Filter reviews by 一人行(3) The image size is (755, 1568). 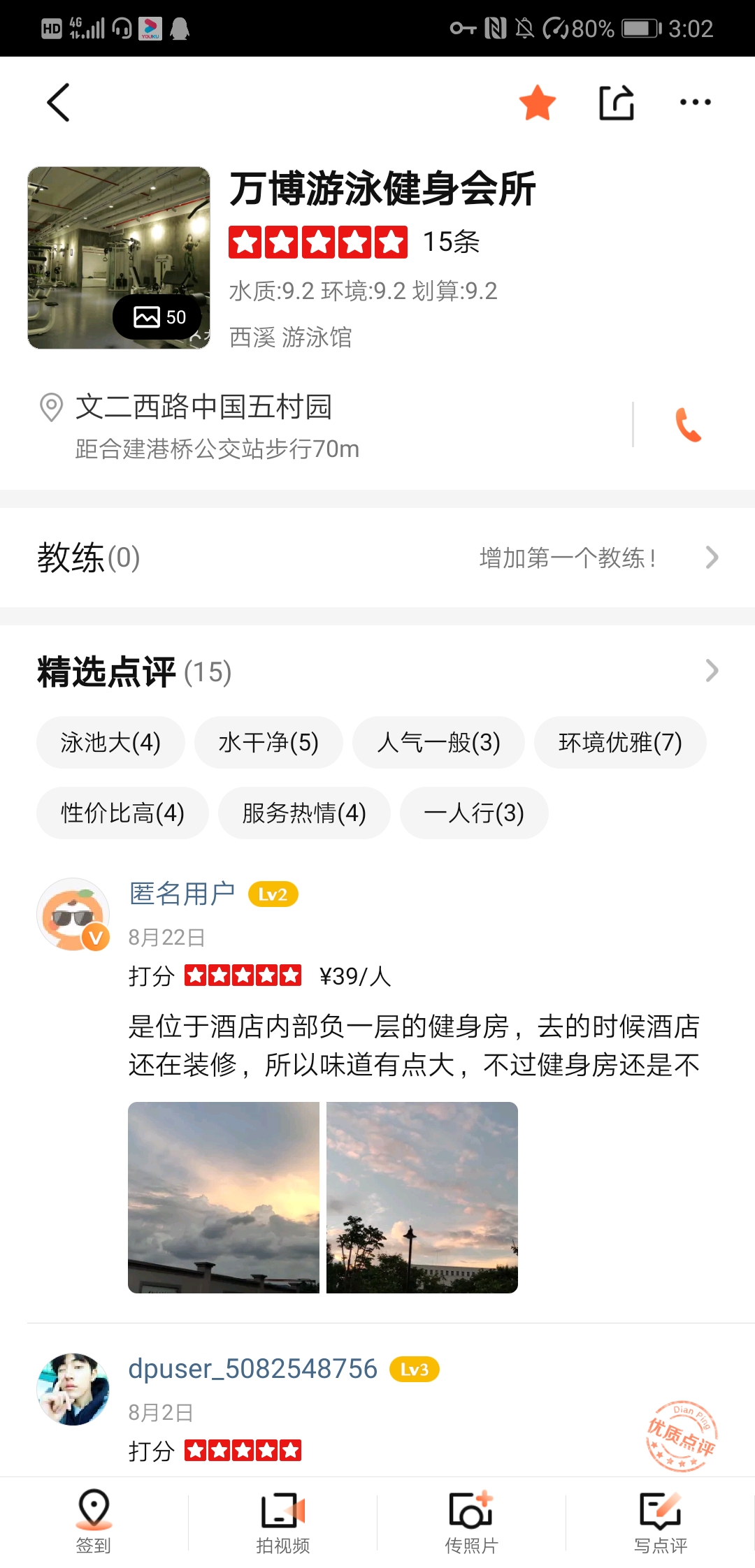(x=474, y=813)
